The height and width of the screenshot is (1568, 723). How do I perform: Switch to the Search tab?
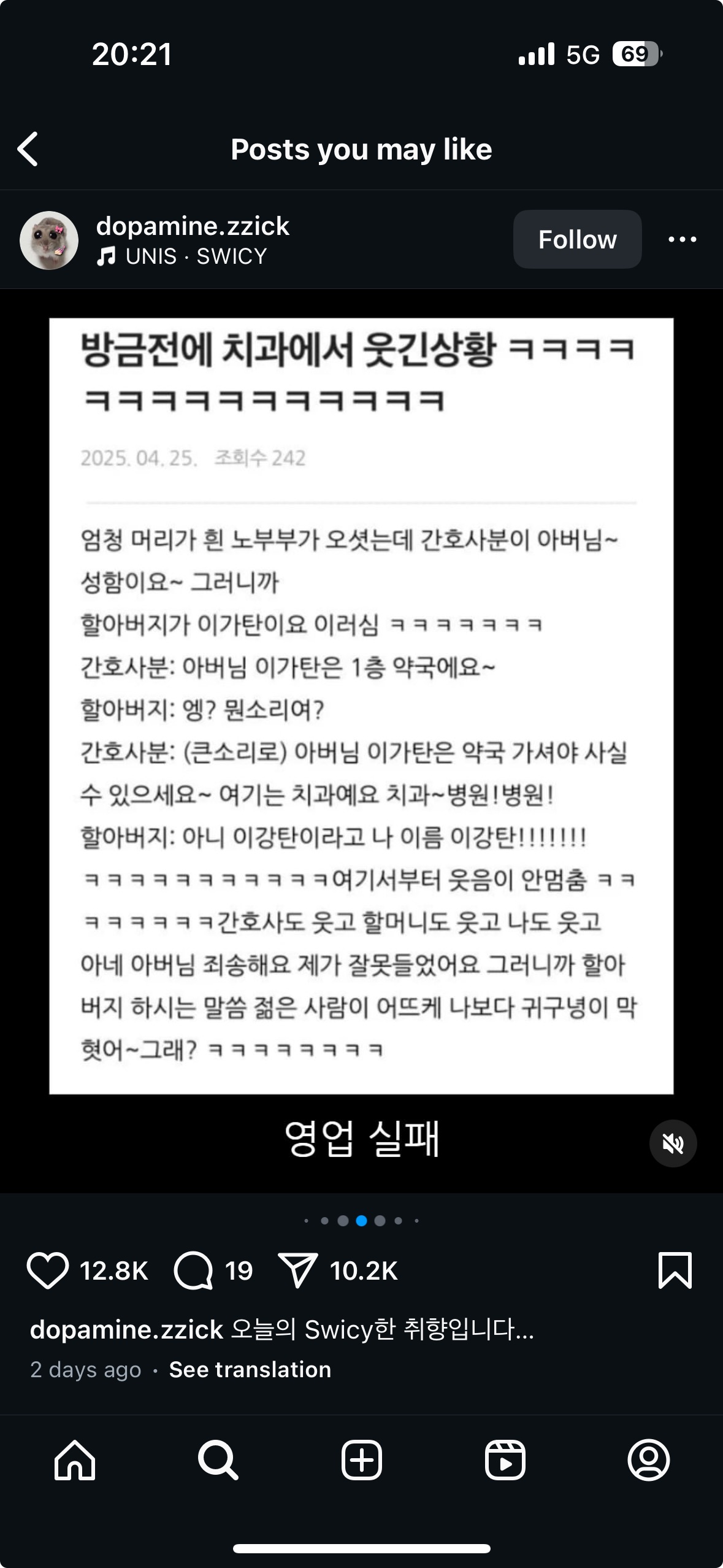218,1460
